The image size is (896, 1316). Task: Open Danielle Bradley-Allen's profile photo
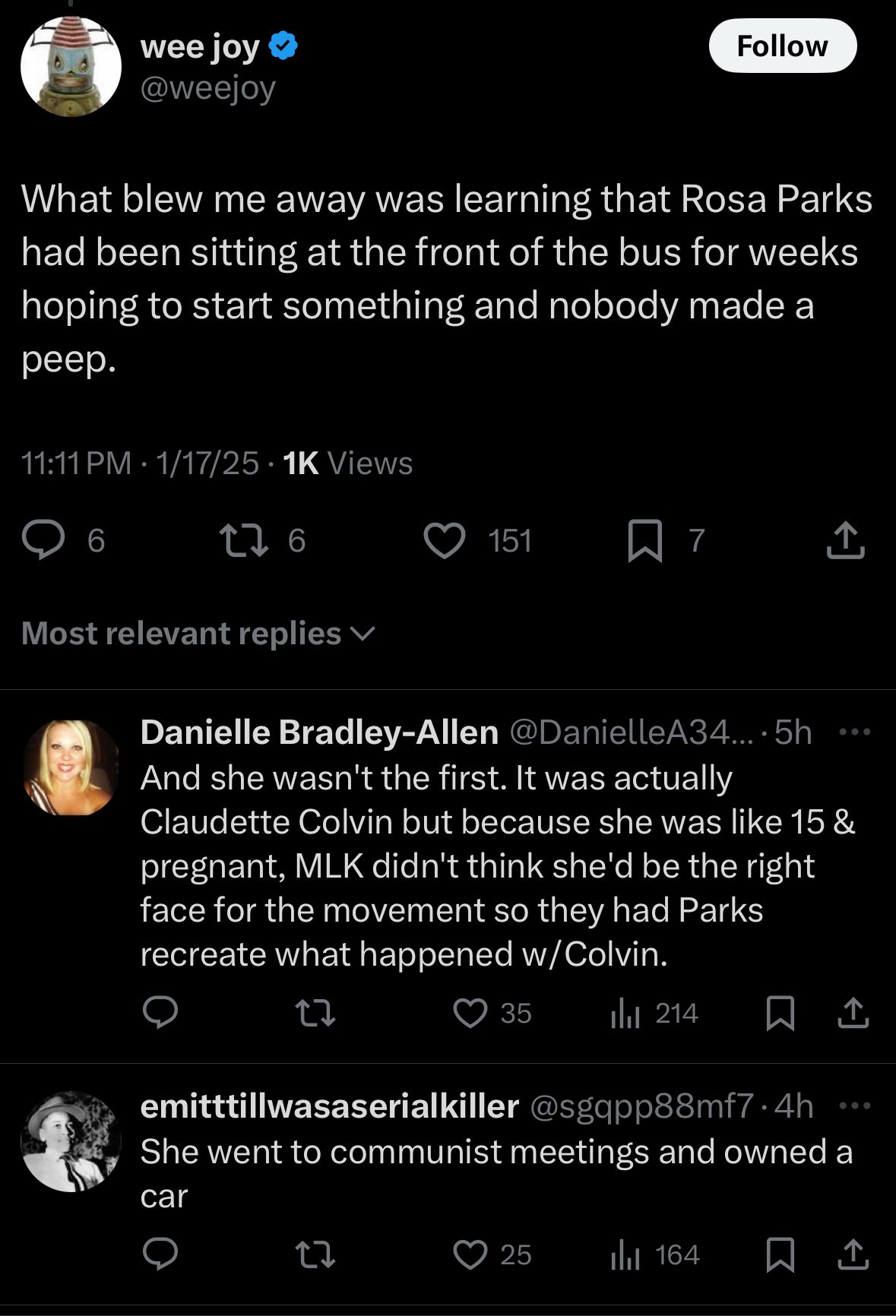click(x=71, y=767)
